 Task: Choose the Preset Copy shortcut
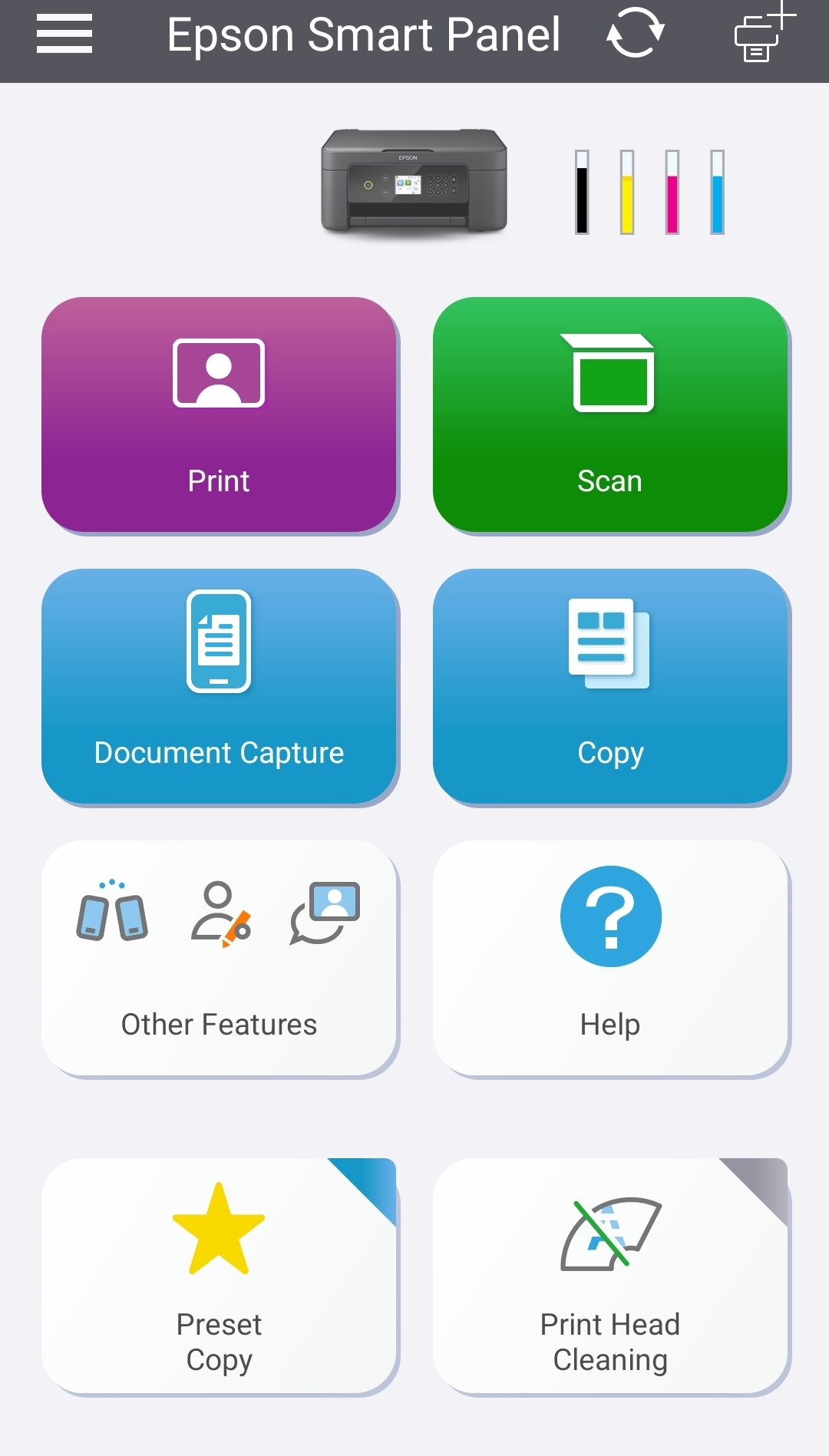(x=220, y=1276)
